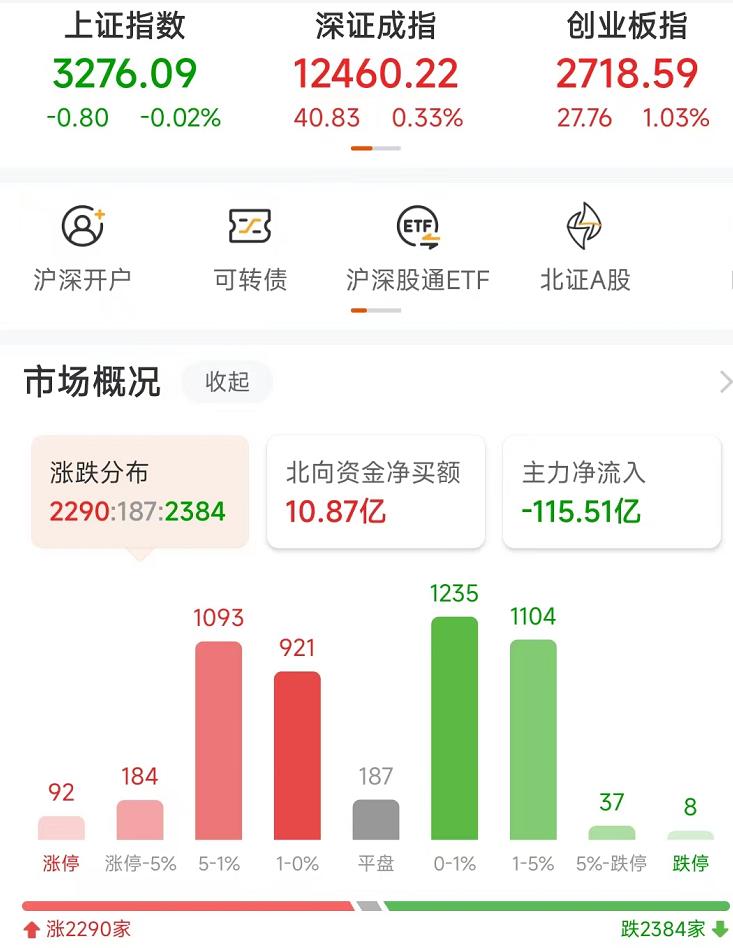The width and height of the screenshot is (733, 948).
Task: Select the 涨跌分布 card
Action: pyautogui.click(x=139, y=492)
